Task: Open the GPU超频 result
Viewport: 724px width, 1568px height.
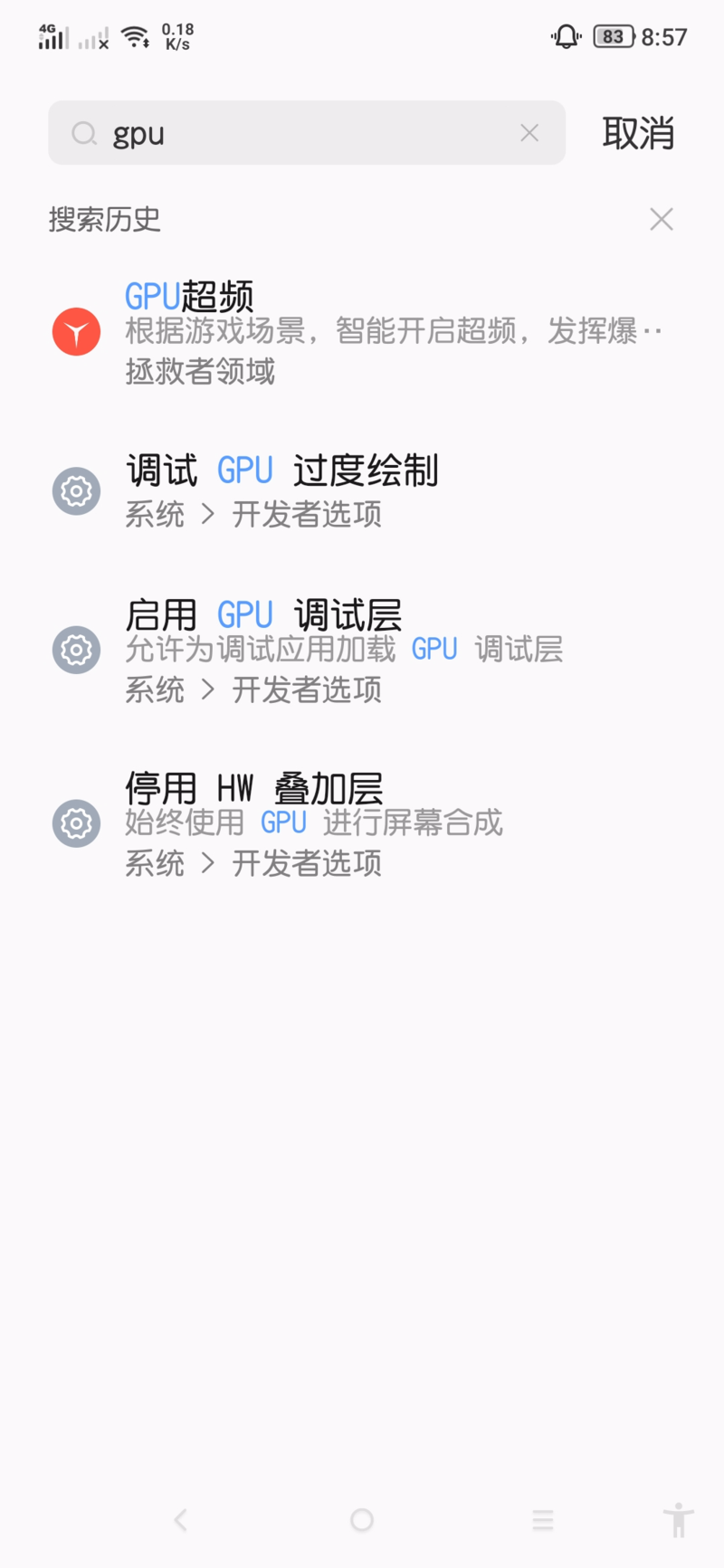Action: click(362, 332)
